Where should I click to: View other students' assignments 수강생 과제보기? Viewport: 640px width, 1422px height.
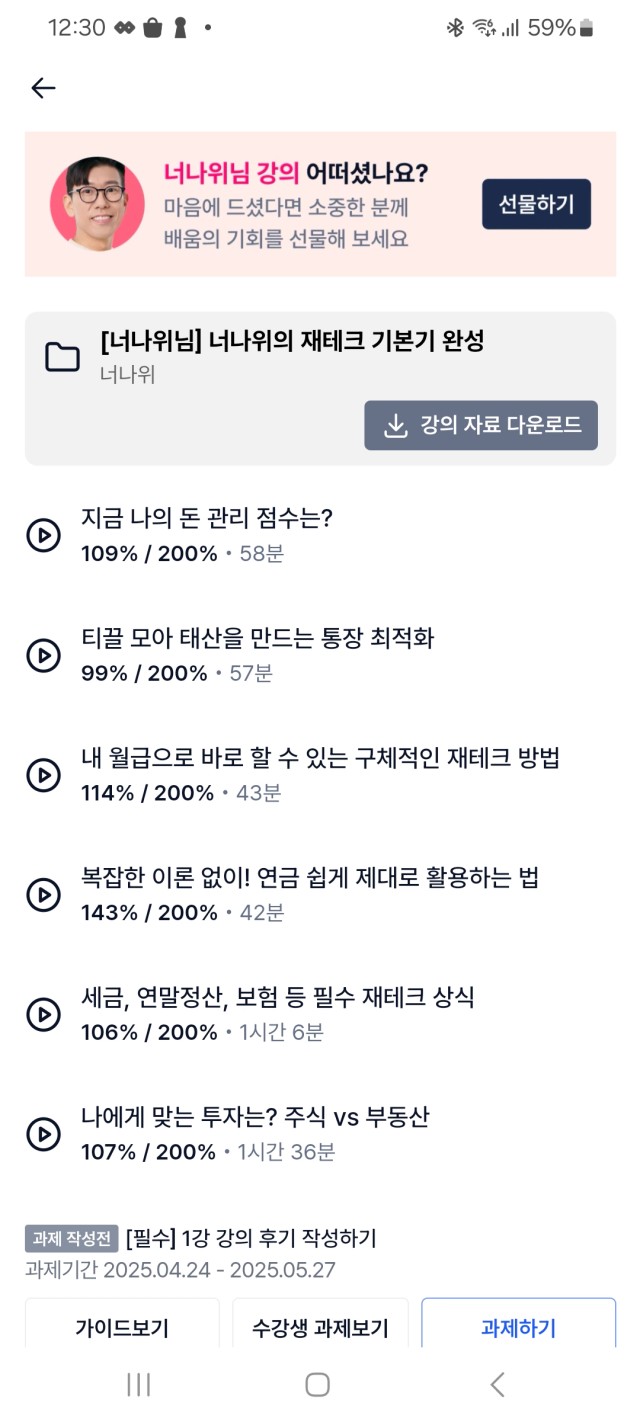click(320, 1327)
